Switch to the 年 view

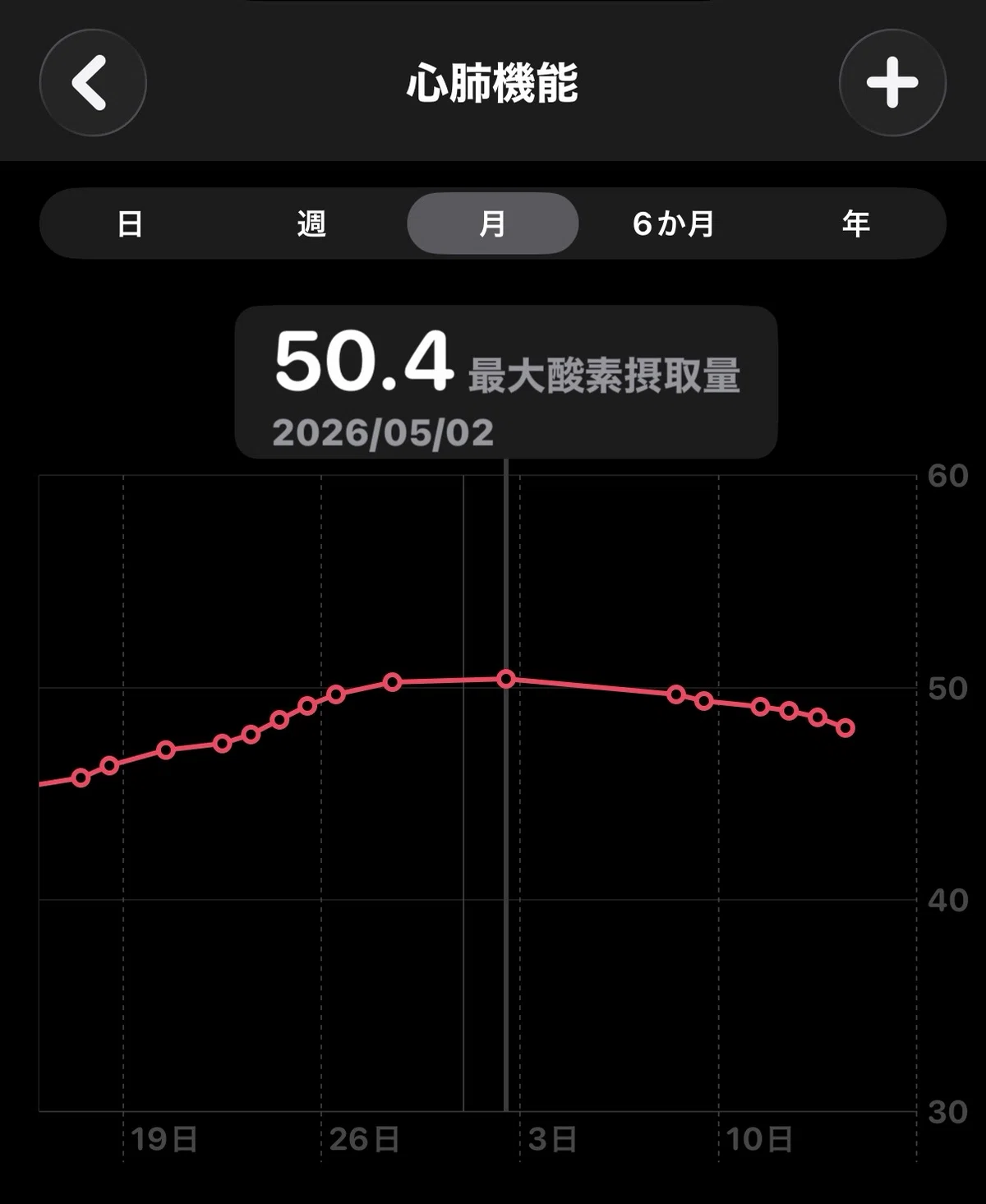[x=855, y=224]
